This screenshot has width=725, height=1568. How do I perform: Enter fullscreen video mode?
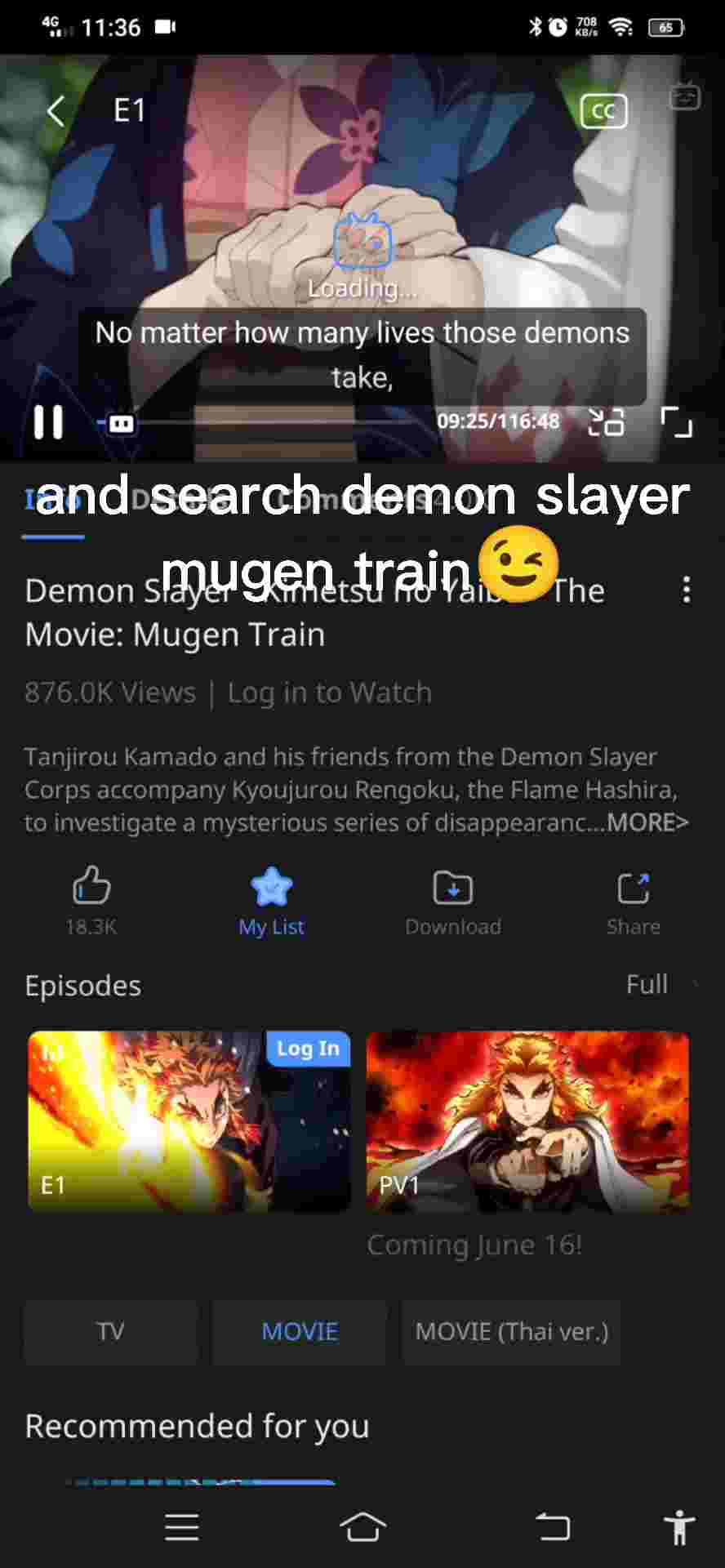(x=676, y=422)
